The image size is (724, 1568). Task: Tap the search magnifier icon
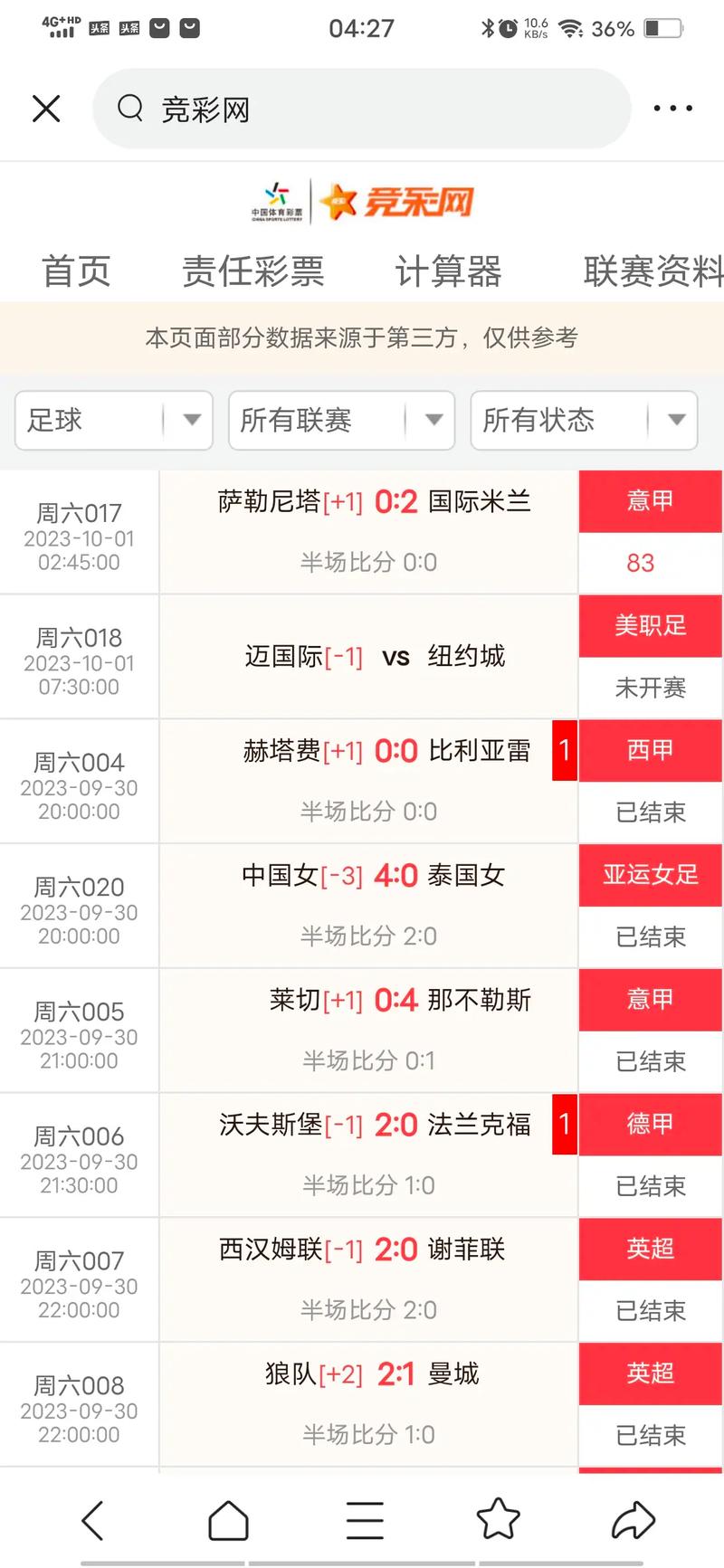(131, 108)
